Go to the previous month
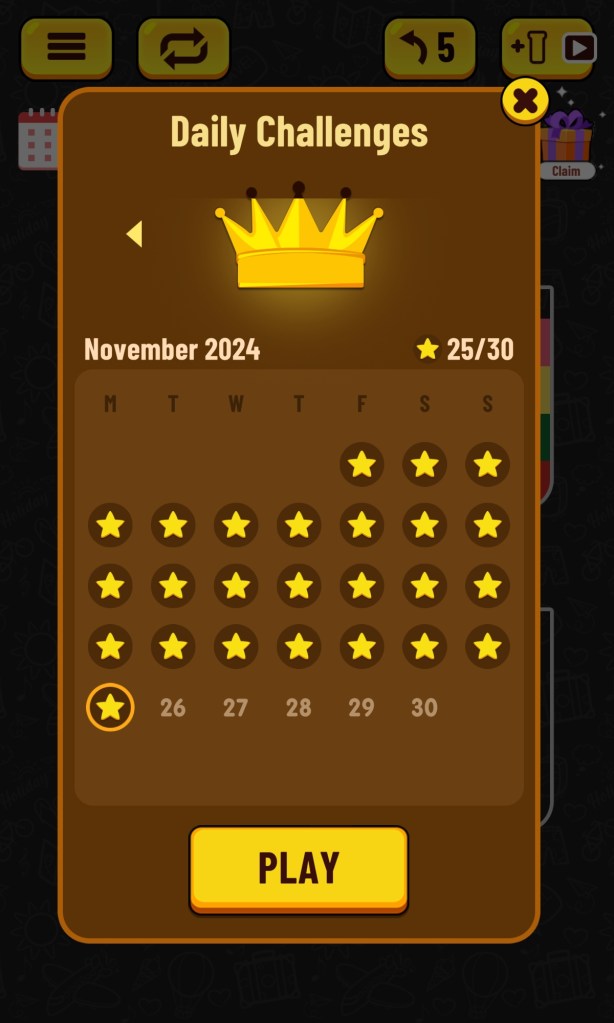 tap(135, 234)
